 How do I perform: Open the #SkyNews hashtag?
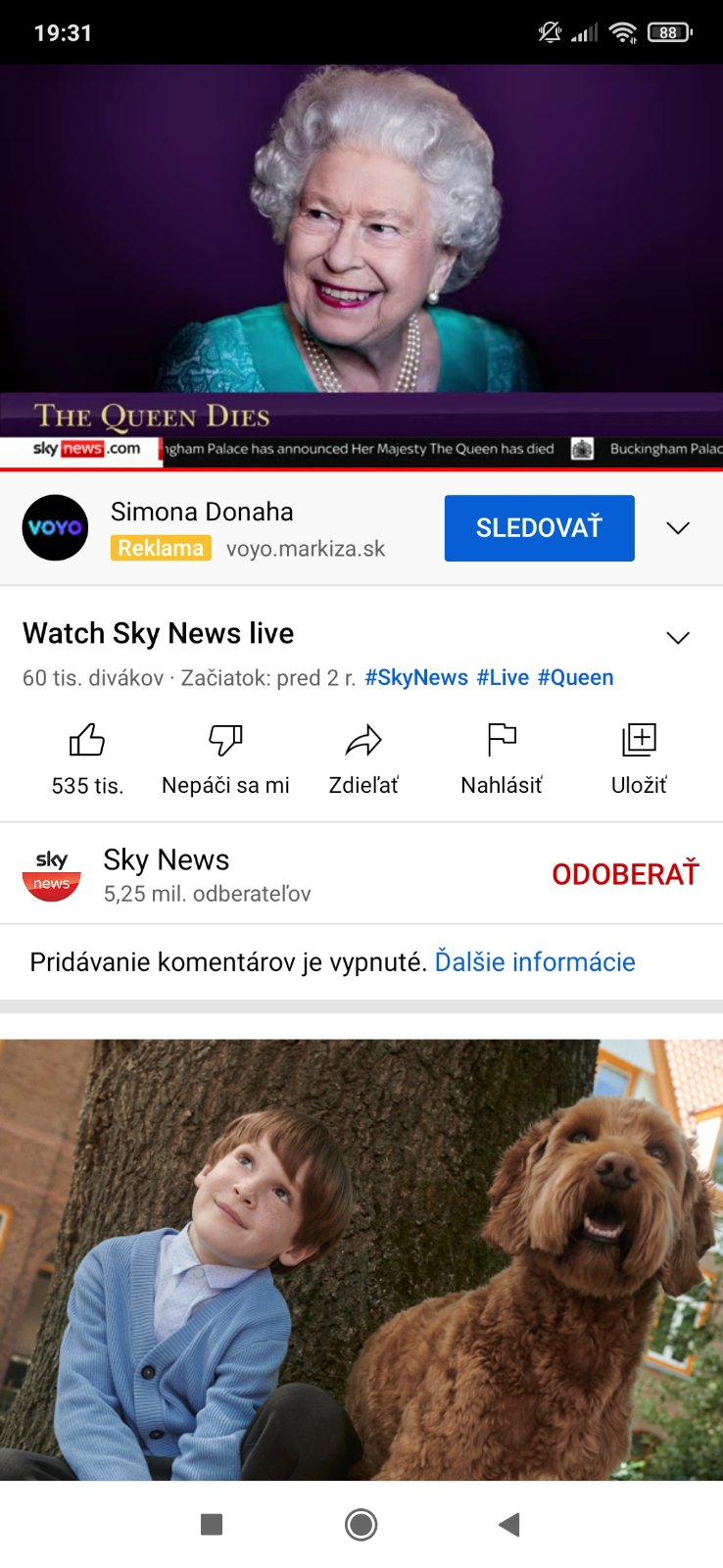point(416,678)
